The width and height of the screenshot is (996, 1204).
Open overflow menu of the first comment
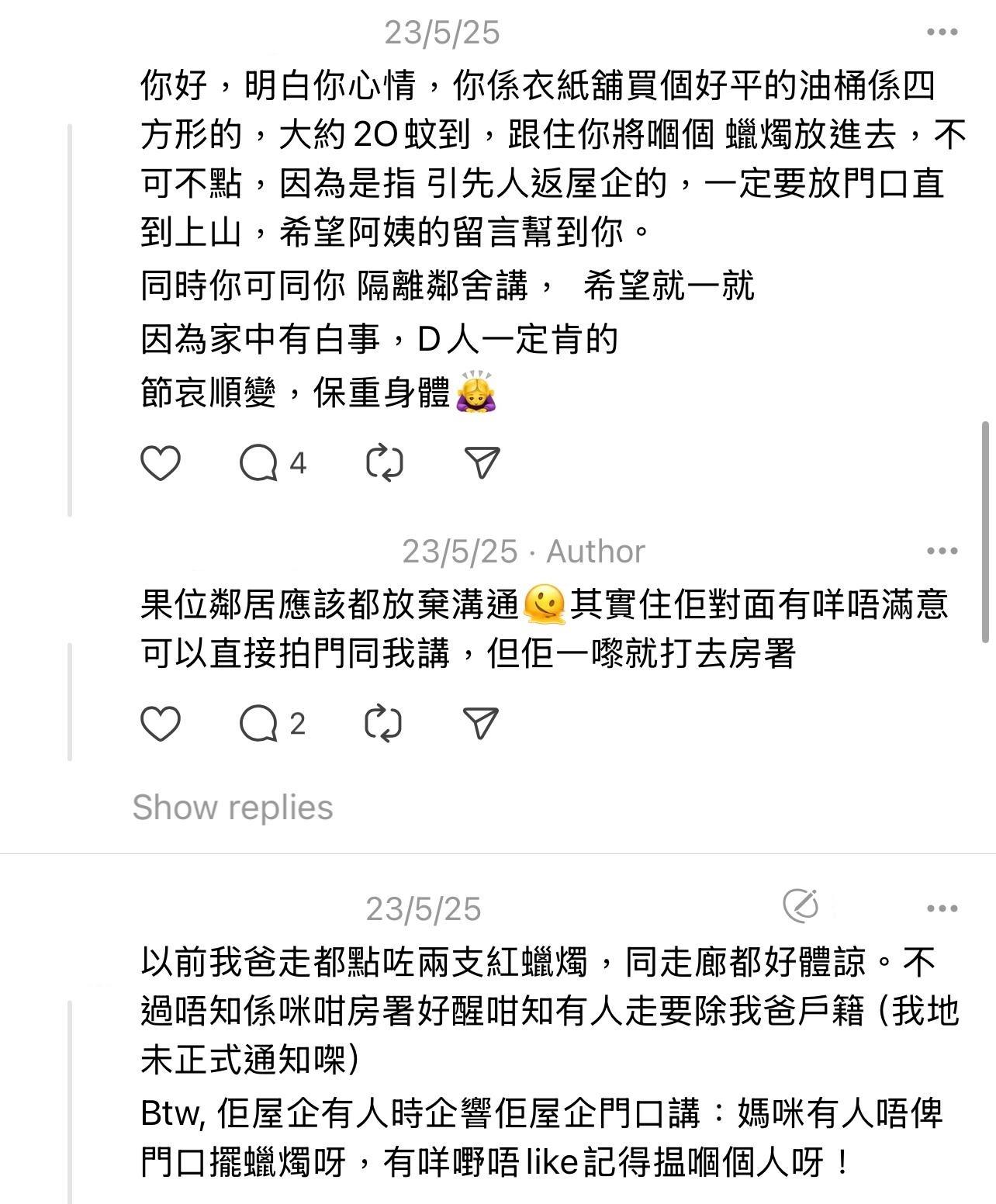(942, 33)
